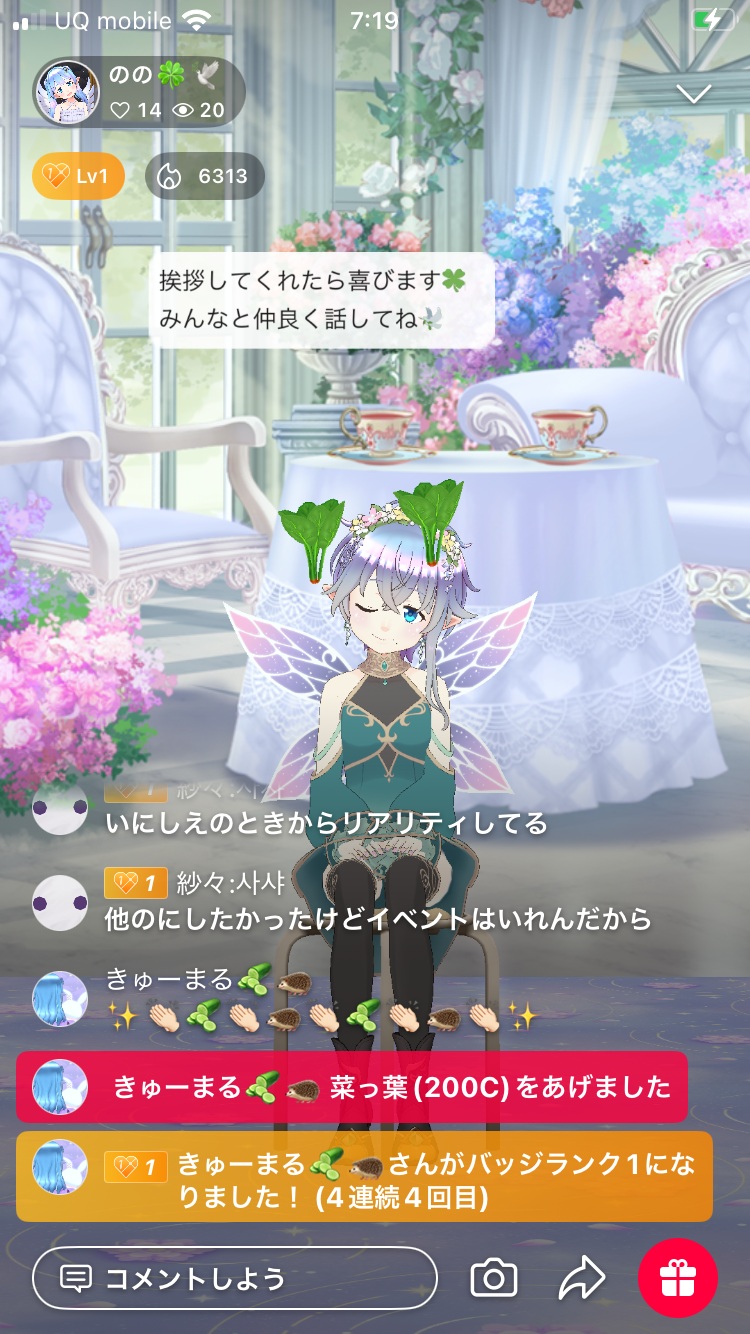Viewport: 750px width, 1334px height.
Task: Tap the コメントしよう comment field
Action: [x=235, y=1278]
